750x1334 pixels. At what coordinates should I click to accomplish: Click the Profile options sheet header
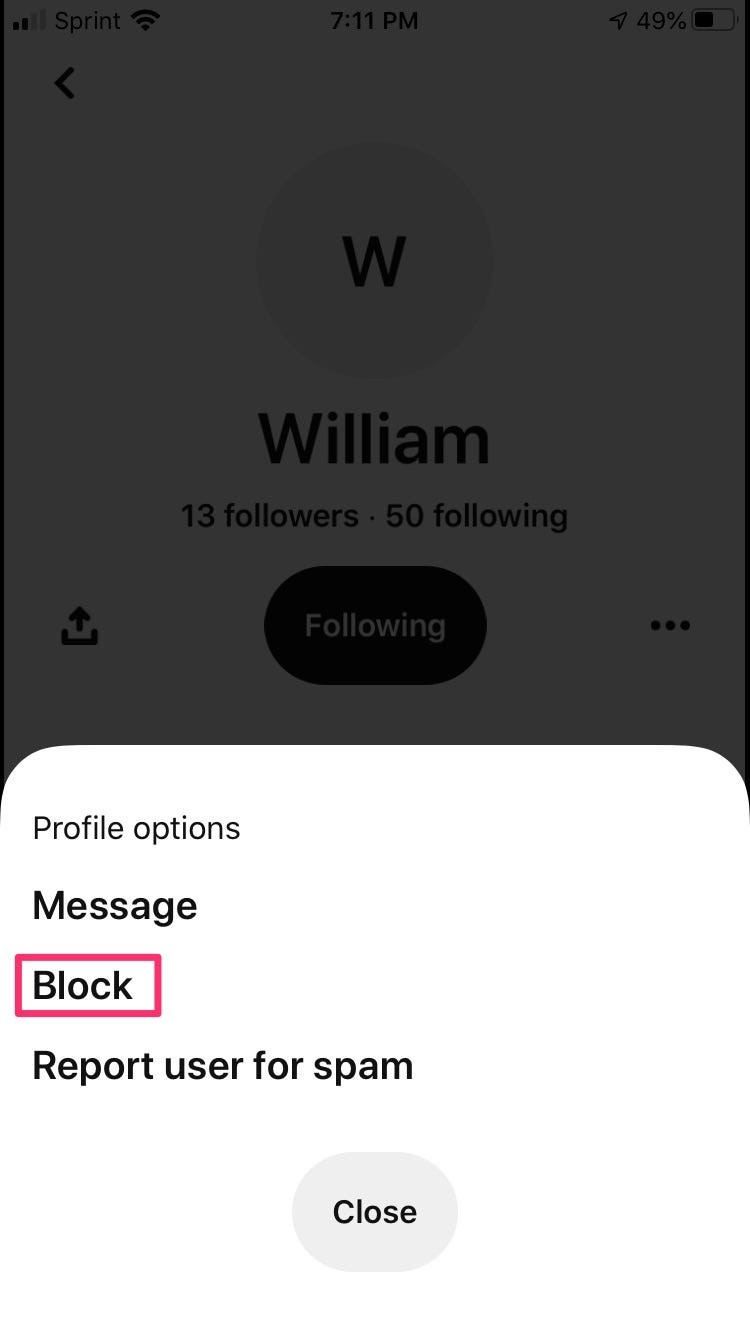[x=136, y=827]
